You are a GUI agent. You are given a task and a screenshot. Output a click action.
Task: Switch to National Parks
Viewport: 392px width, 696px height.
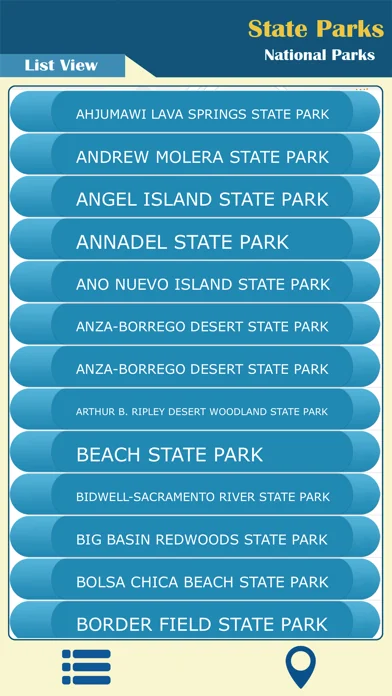(x=319, y=55)
